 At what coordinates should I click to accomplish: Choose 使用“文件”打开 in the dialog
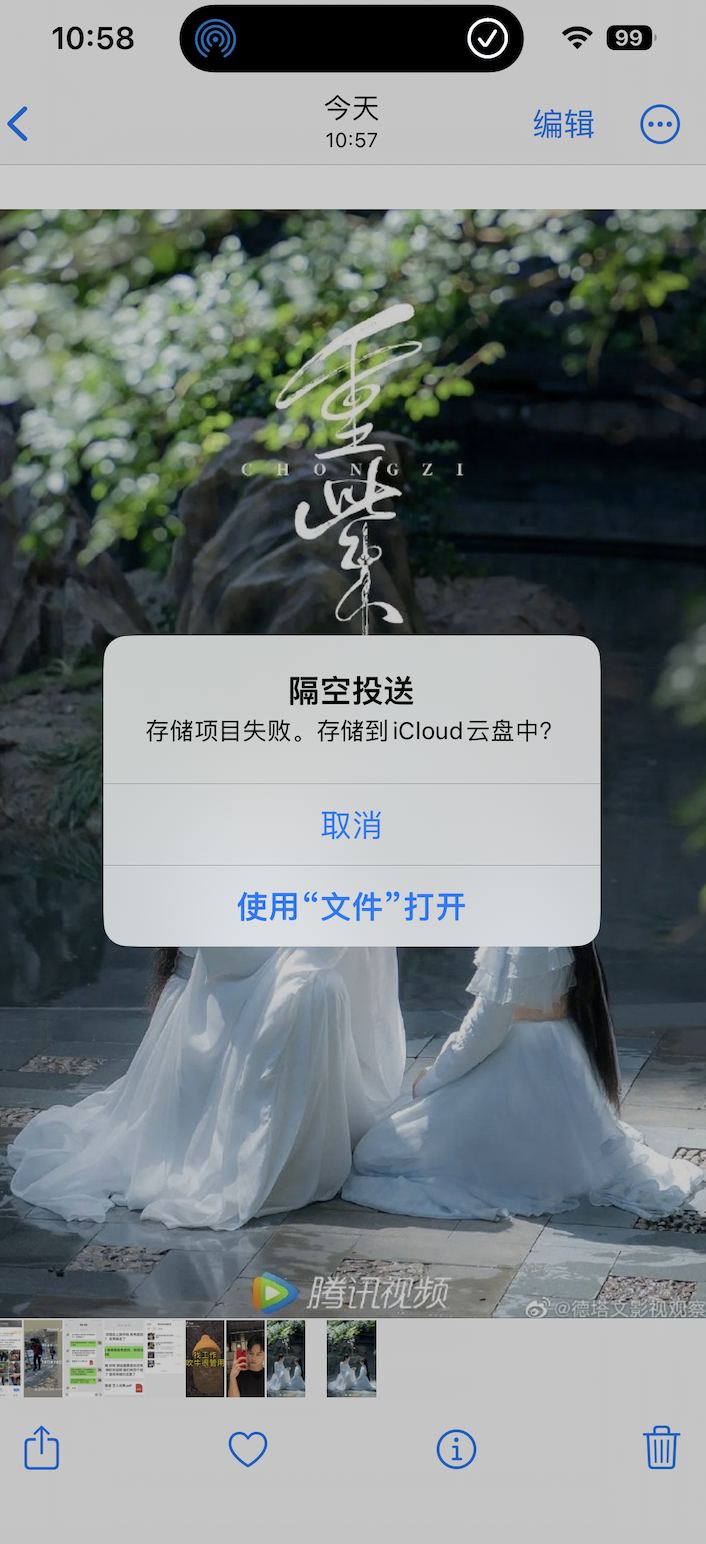tap(351, 907)
